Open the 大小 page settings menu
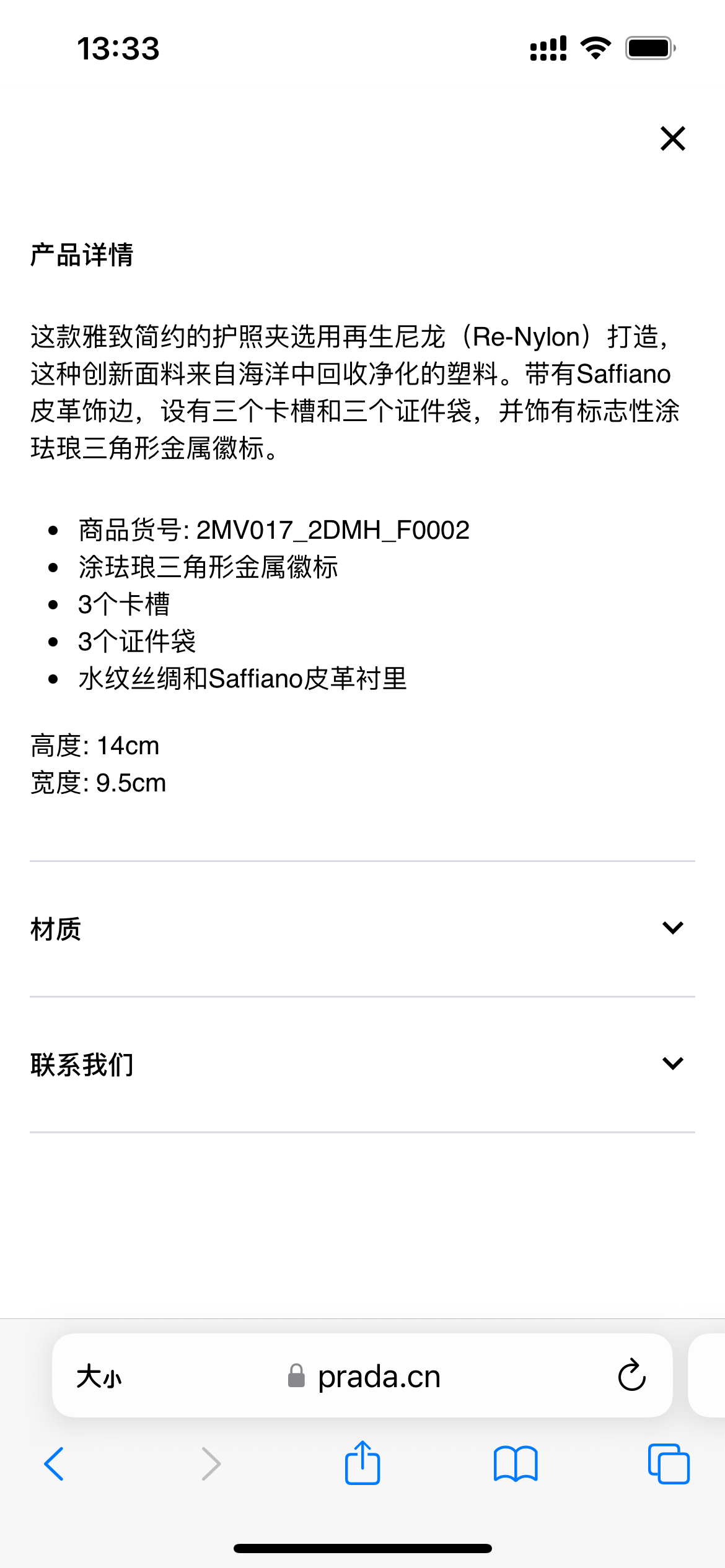The image size is (725, 1568). [99, 1377]
